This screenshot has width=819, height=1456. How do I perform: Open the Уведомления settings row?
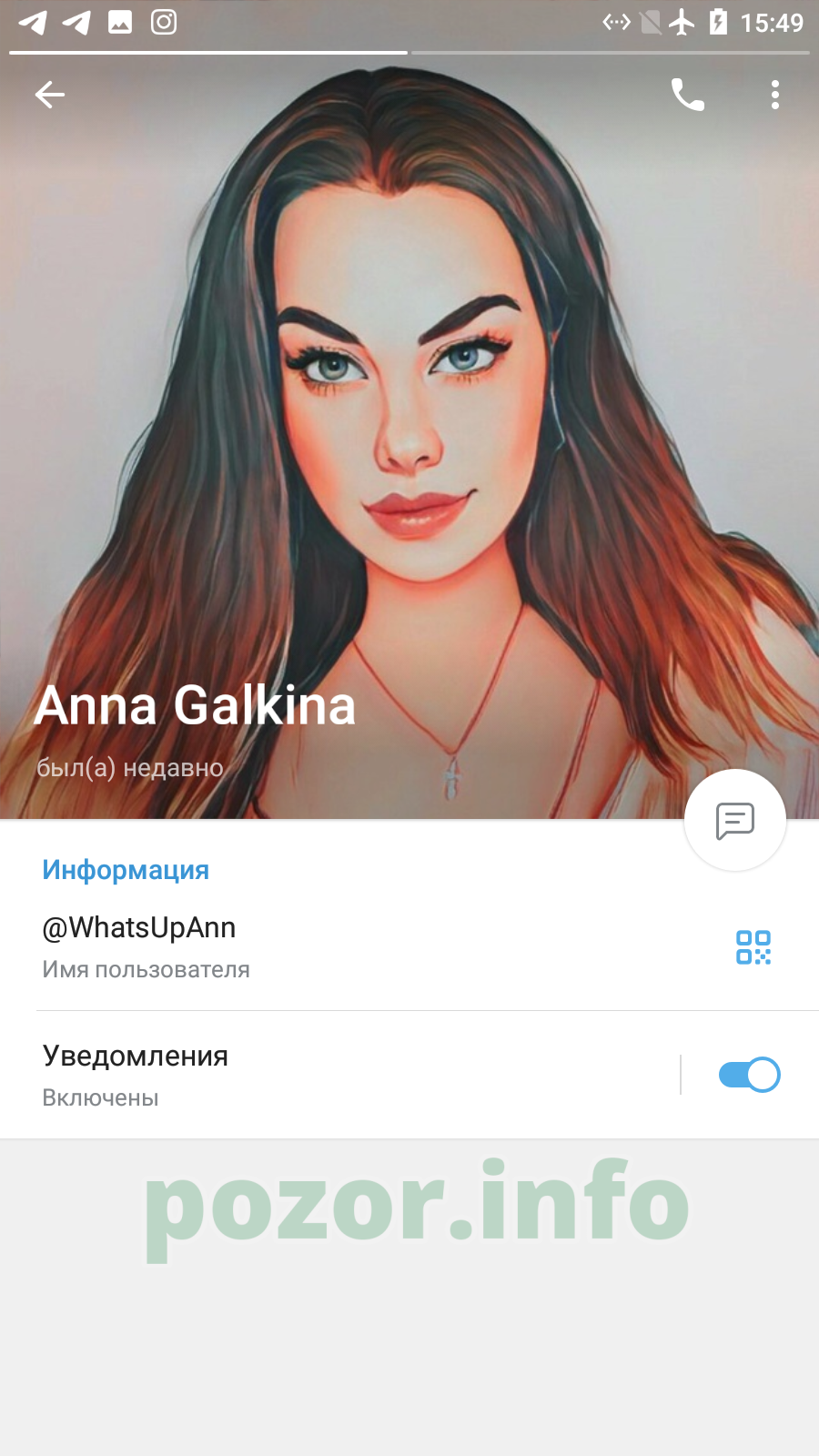[x=339, y=1075]
